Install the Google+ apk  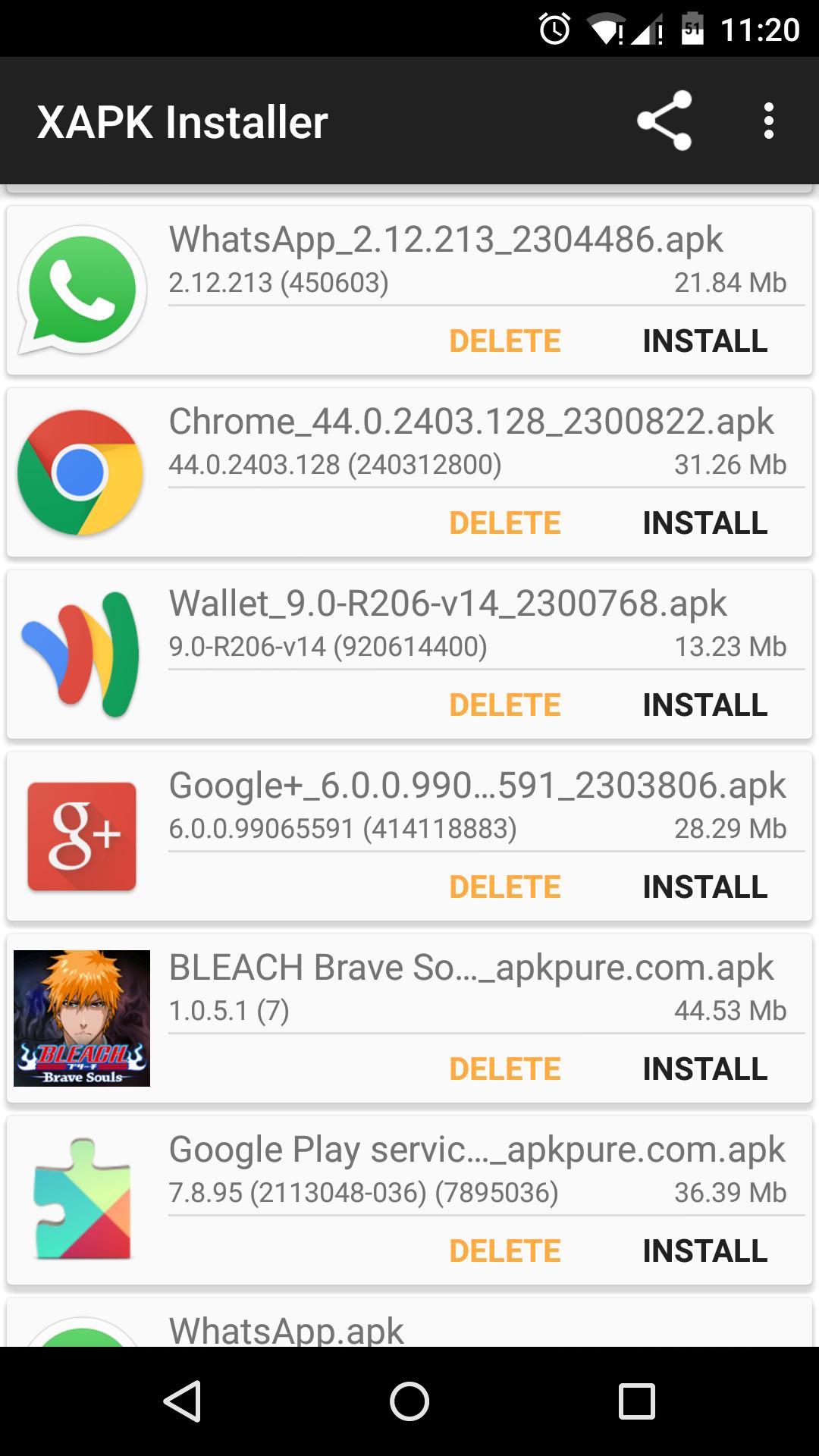point(704,887)
